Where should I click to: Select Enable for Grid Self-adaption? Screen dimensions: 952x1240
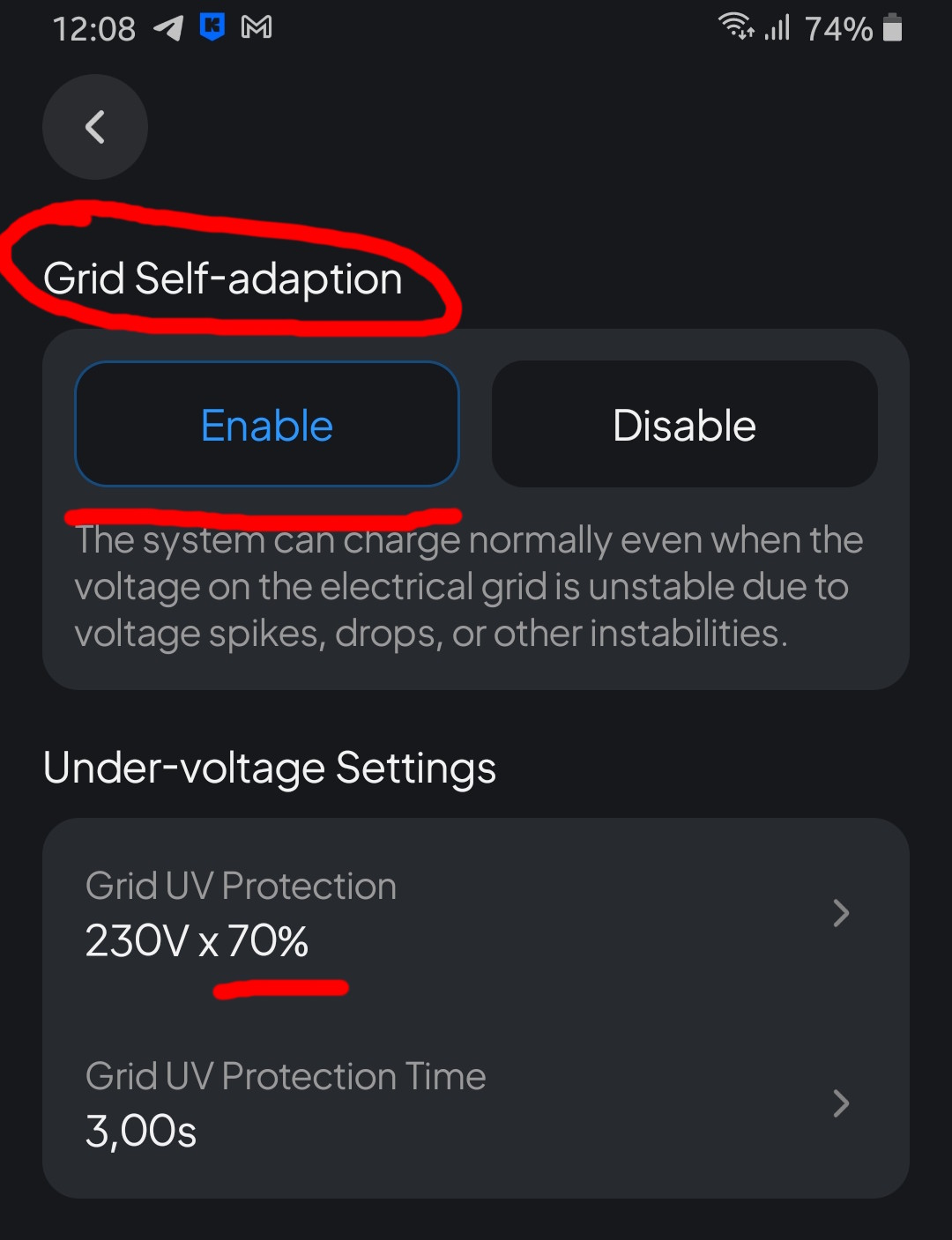[x=267, y=425]
